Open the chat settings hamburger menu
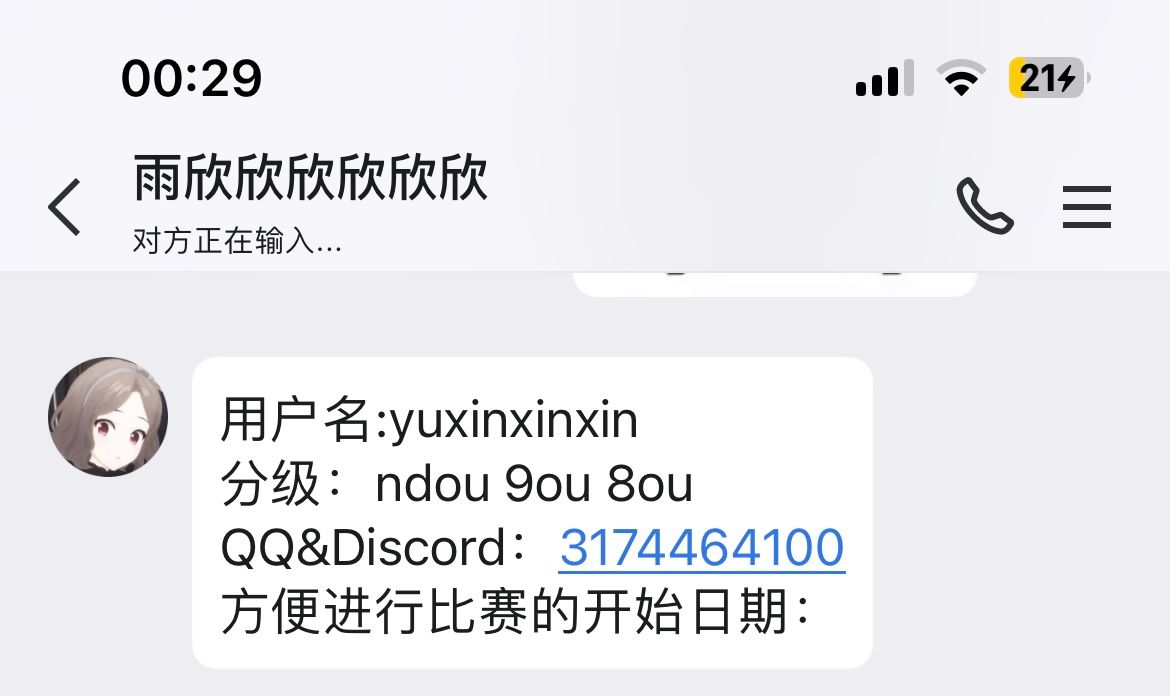This screenshot has width=1170, height=696. (1086, 207)
